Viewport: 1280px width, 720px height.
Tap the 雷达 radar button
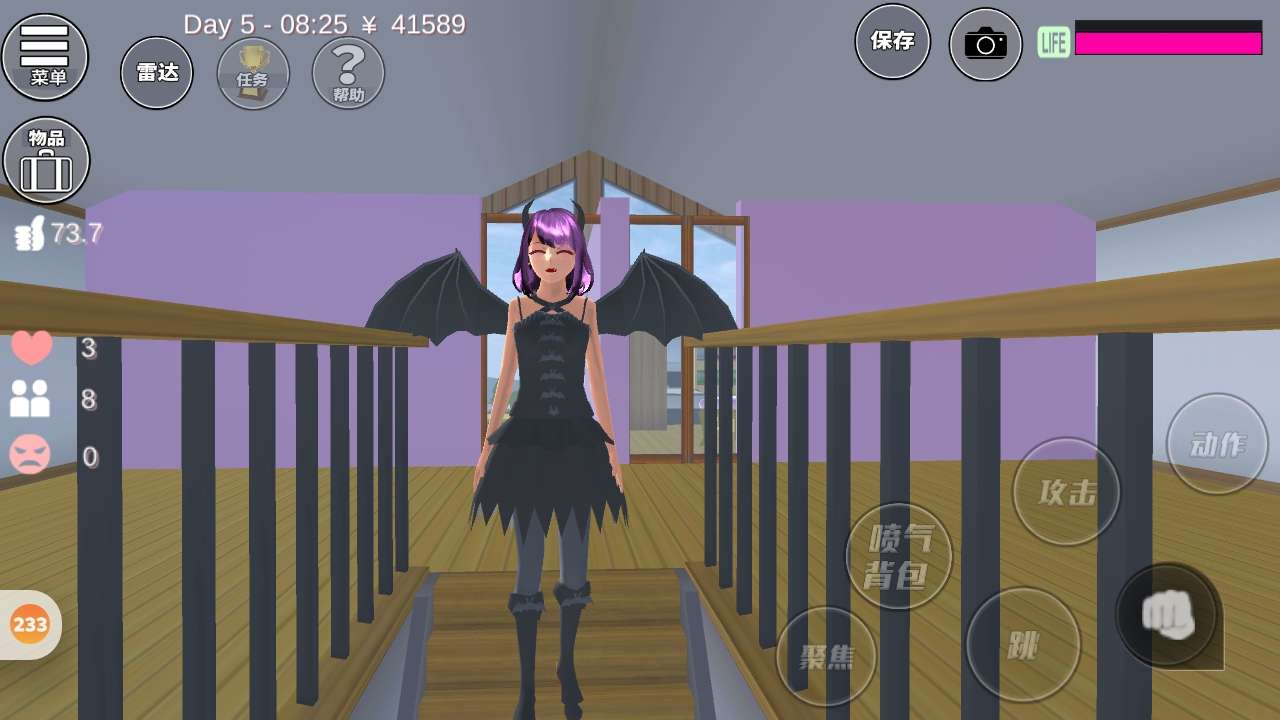point(157,73)
